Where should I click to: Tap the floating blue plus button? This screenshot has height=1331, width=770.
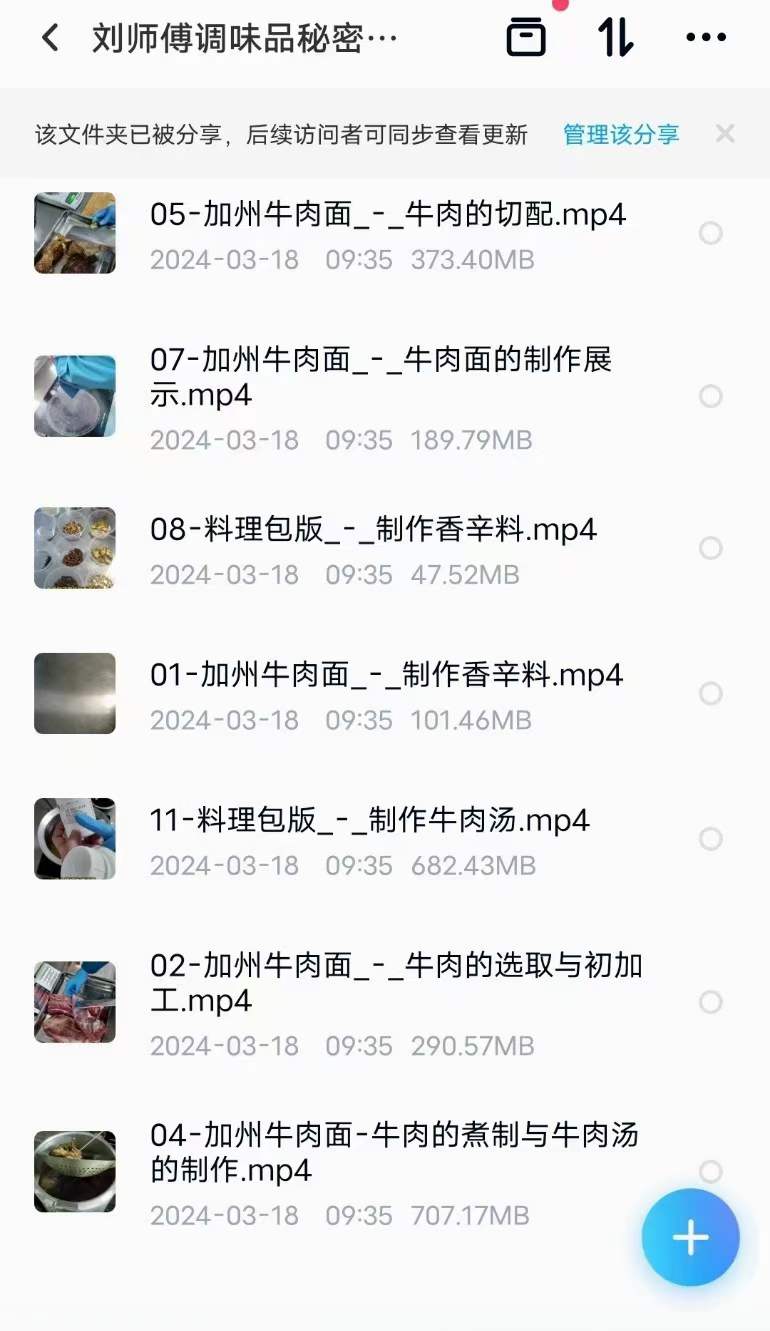point(689,1238)
